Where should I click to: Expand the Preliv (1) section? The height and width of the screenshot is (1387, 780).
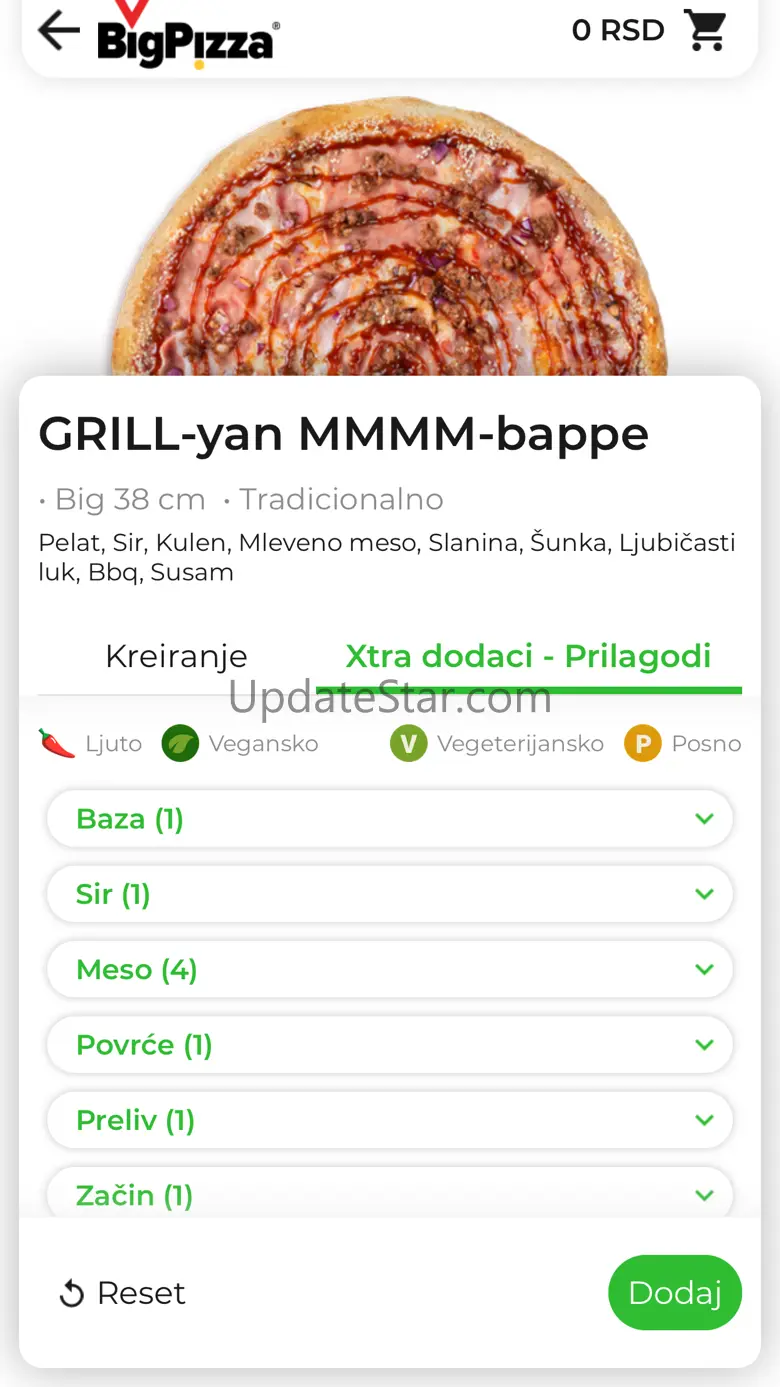click(x=390, y=1120)
